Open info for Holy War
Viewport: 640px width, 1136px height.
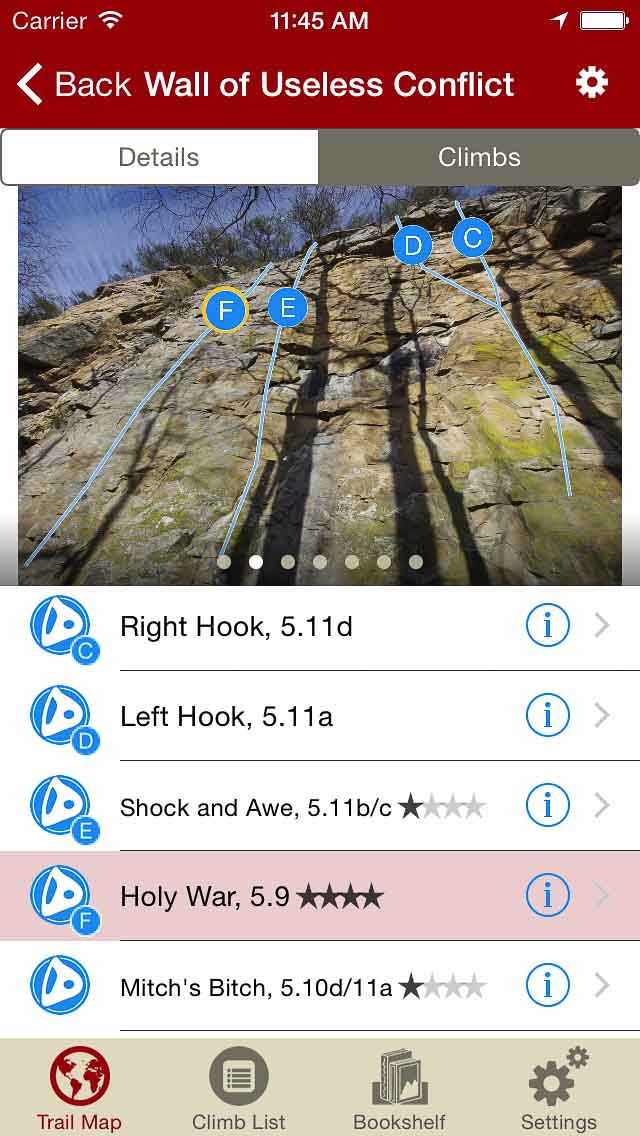(547, 896)
